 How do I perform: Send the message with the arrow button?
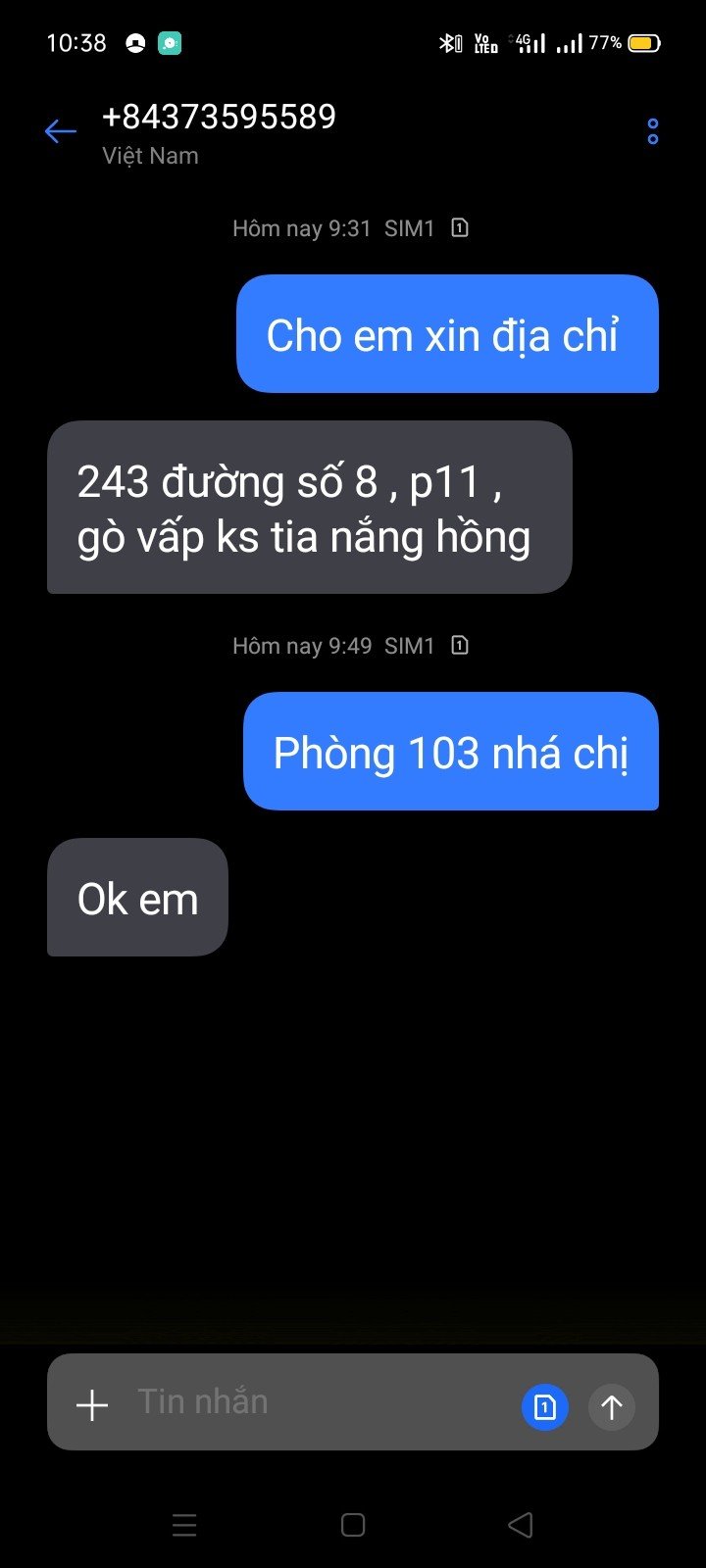tap(612, 1407)
